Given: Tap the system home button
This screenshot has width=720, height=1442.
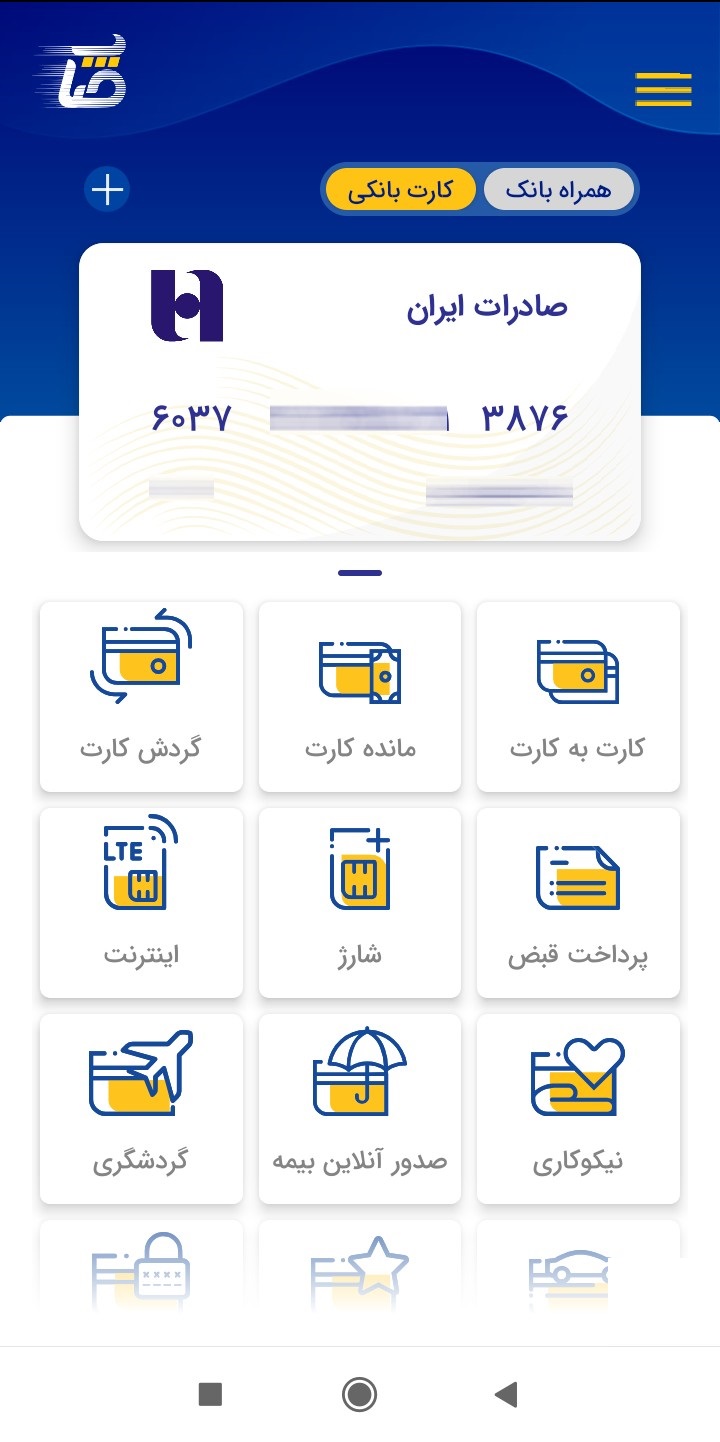Looking at the screenshot, I should [x=359, y=1394].
